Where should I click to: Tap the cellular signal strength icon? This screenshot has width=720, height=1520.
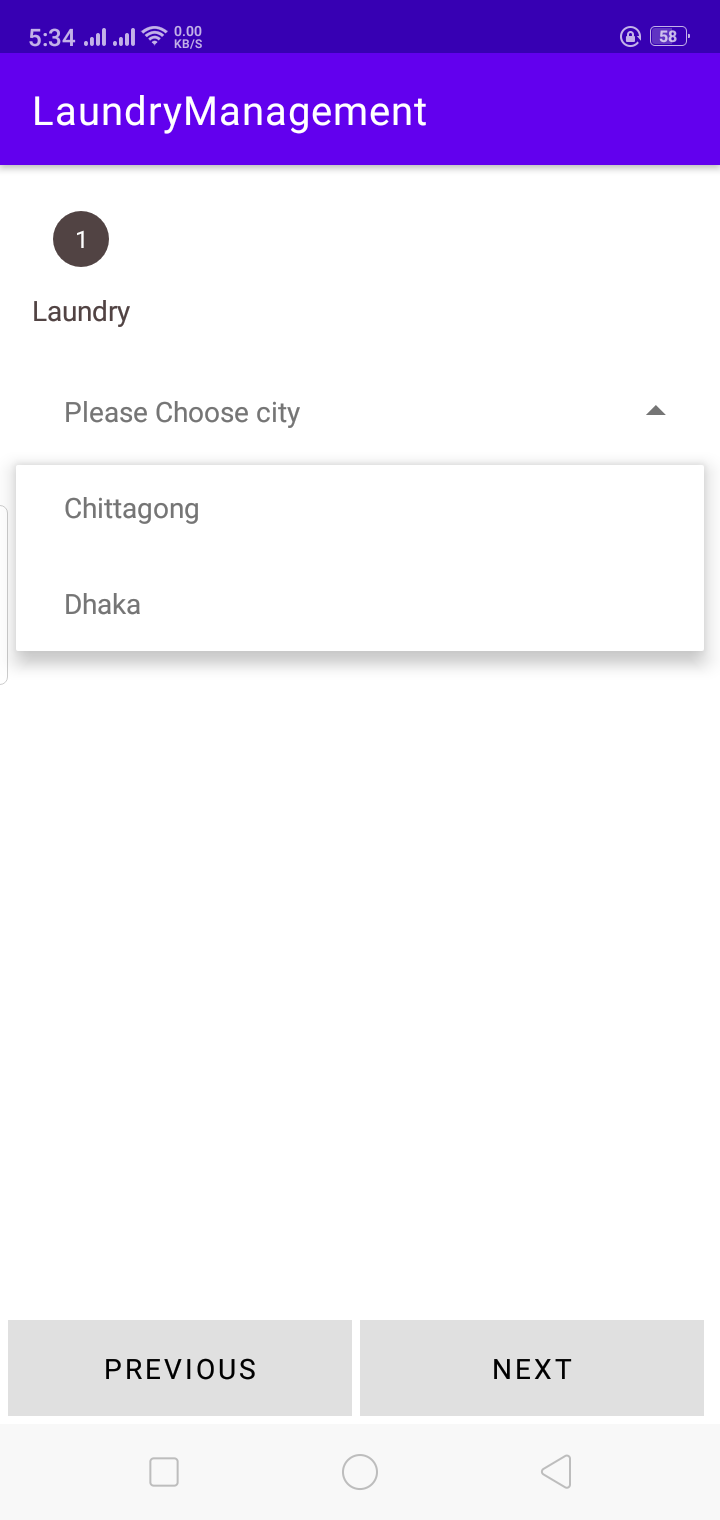[x=95, y=36]
